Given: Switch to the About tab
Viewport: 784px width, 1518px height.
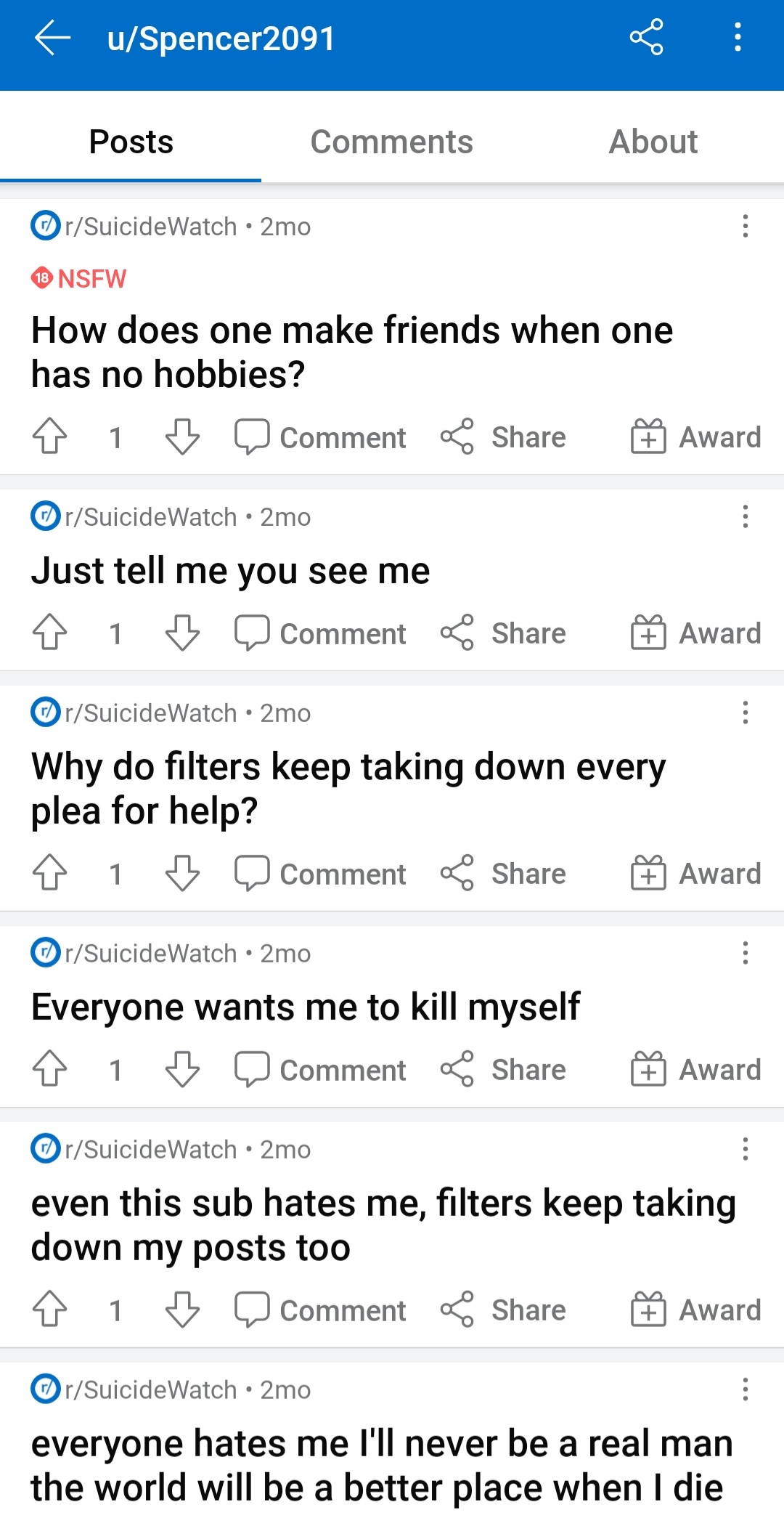Looking at the screenshot, I should click(653, 142).
